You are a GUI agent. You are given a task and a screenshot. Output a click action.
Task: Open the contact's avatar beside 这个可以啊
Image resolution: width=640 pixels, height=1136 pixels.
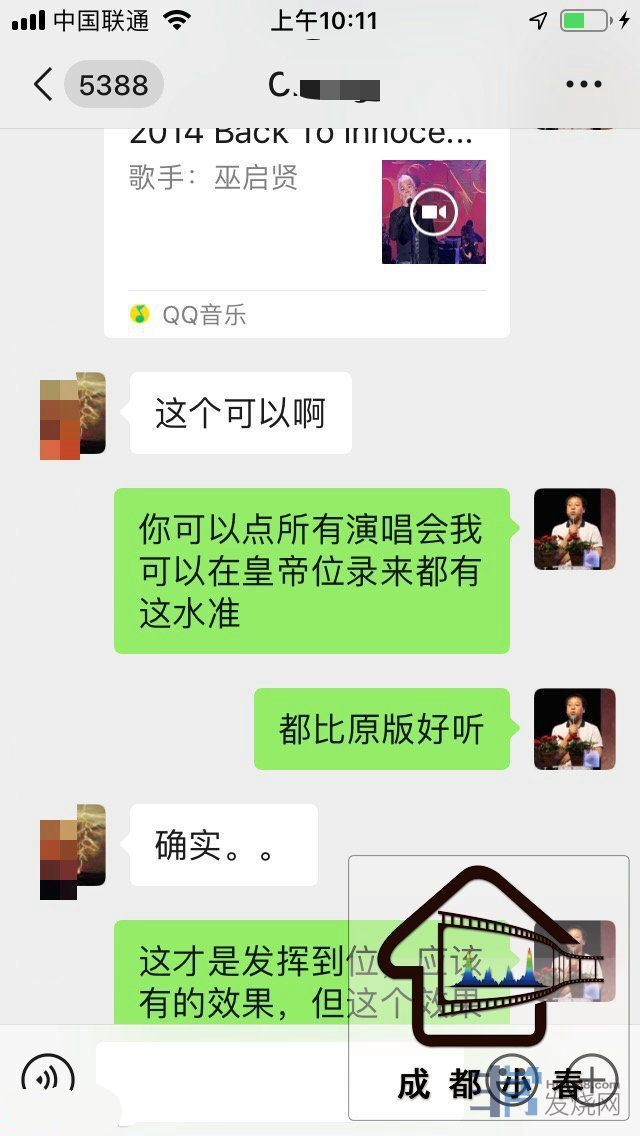(x=72, y=415)
